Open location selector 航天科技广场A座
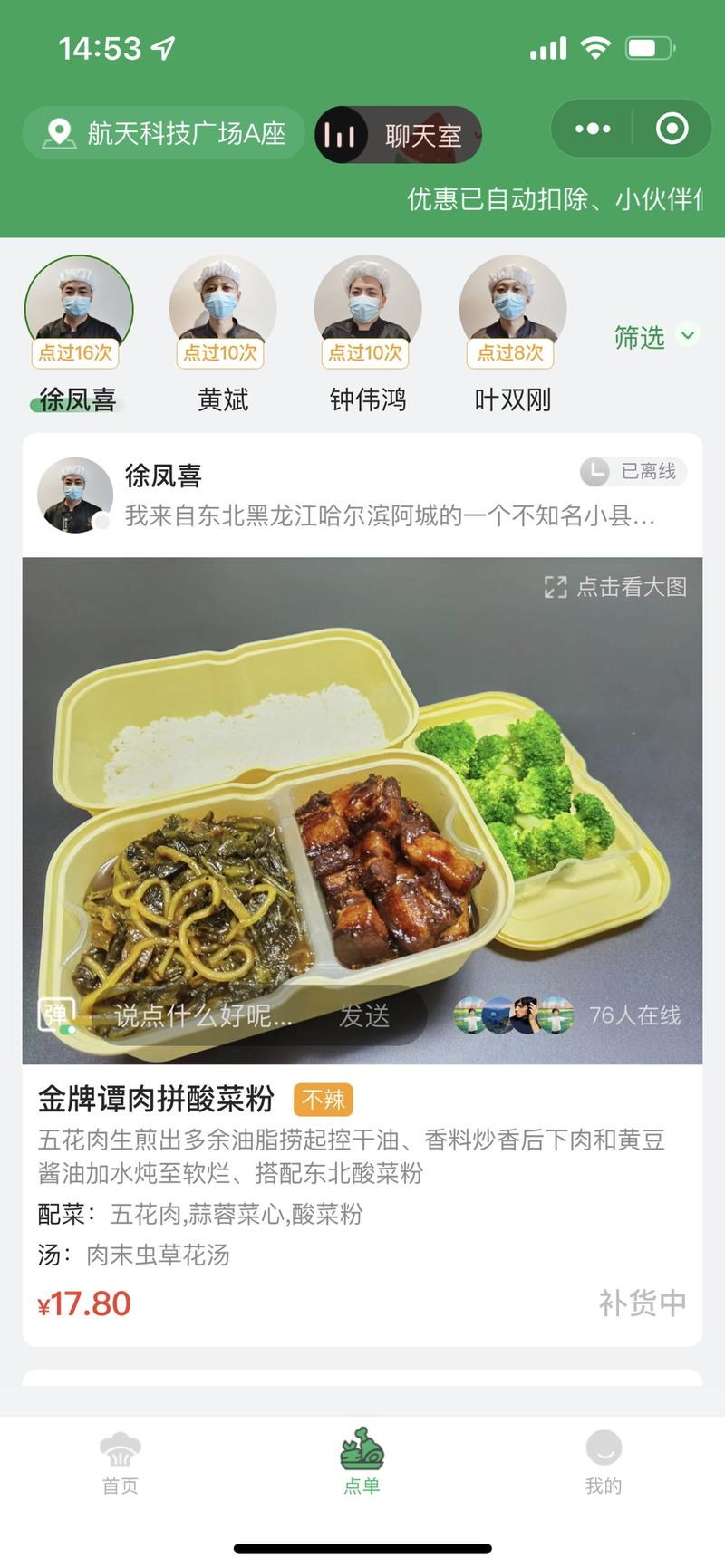 point(165,134)
